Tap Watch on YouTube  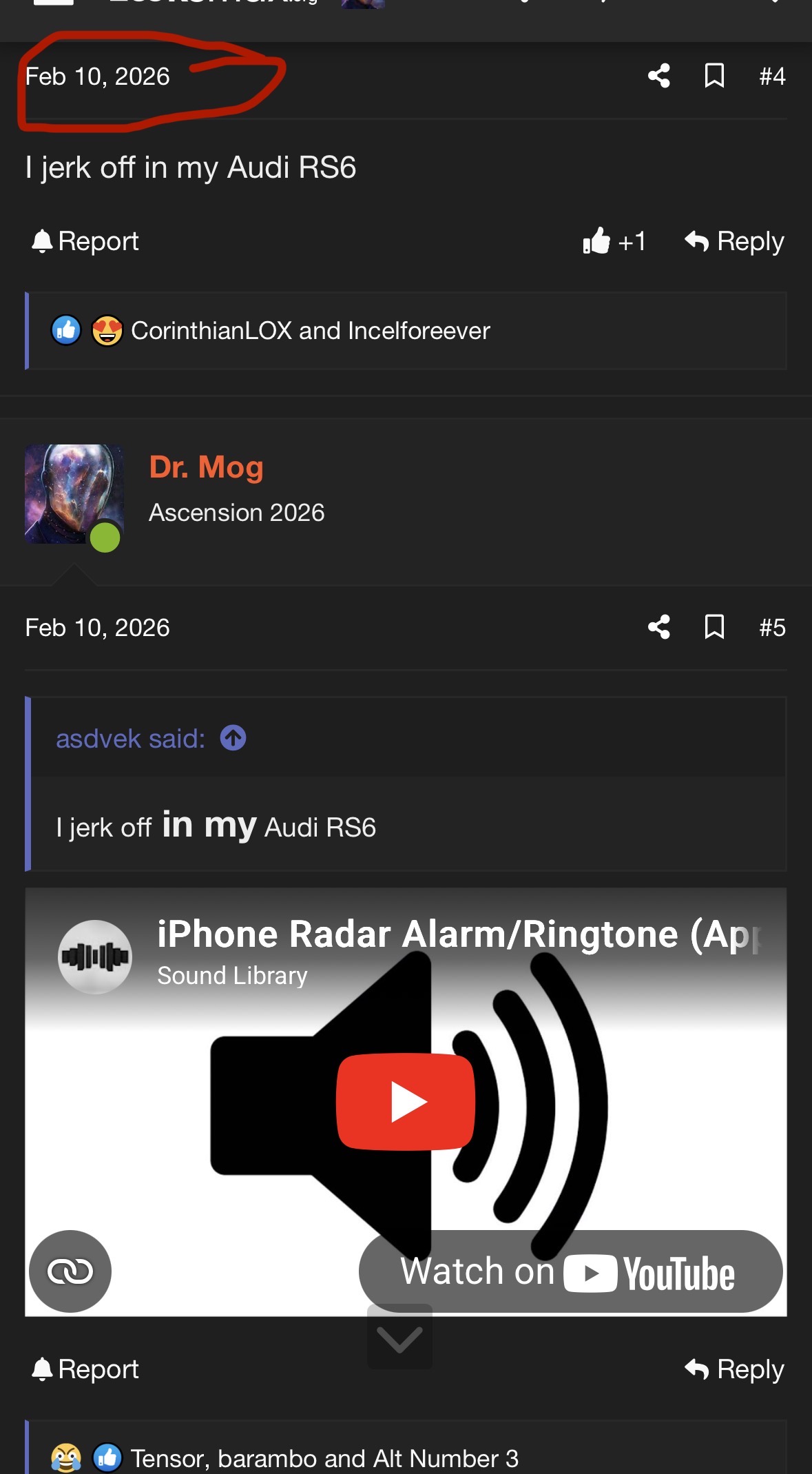point(570,1271)
